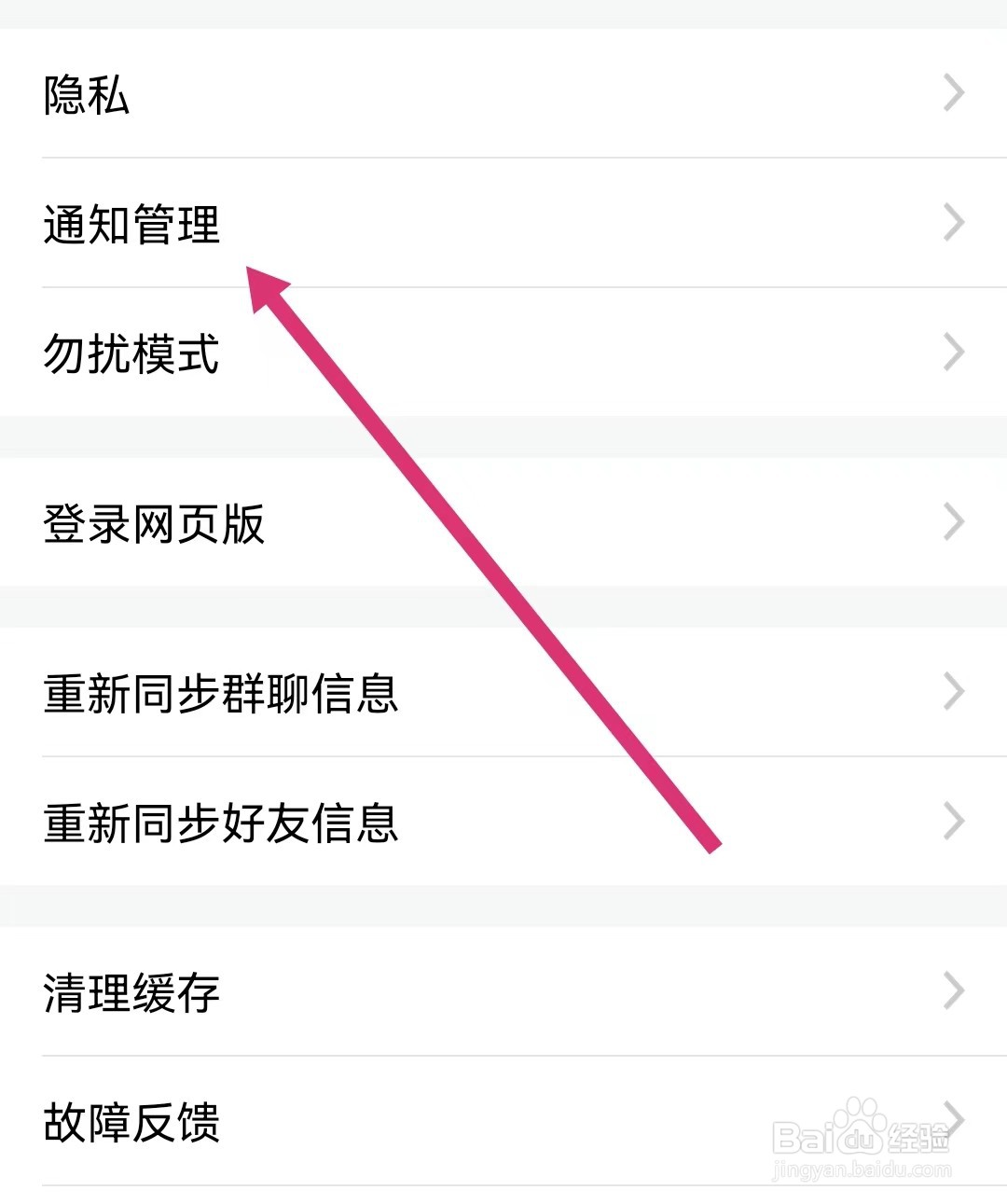Tap the arrow next to 清理缓存

point(953,989)
